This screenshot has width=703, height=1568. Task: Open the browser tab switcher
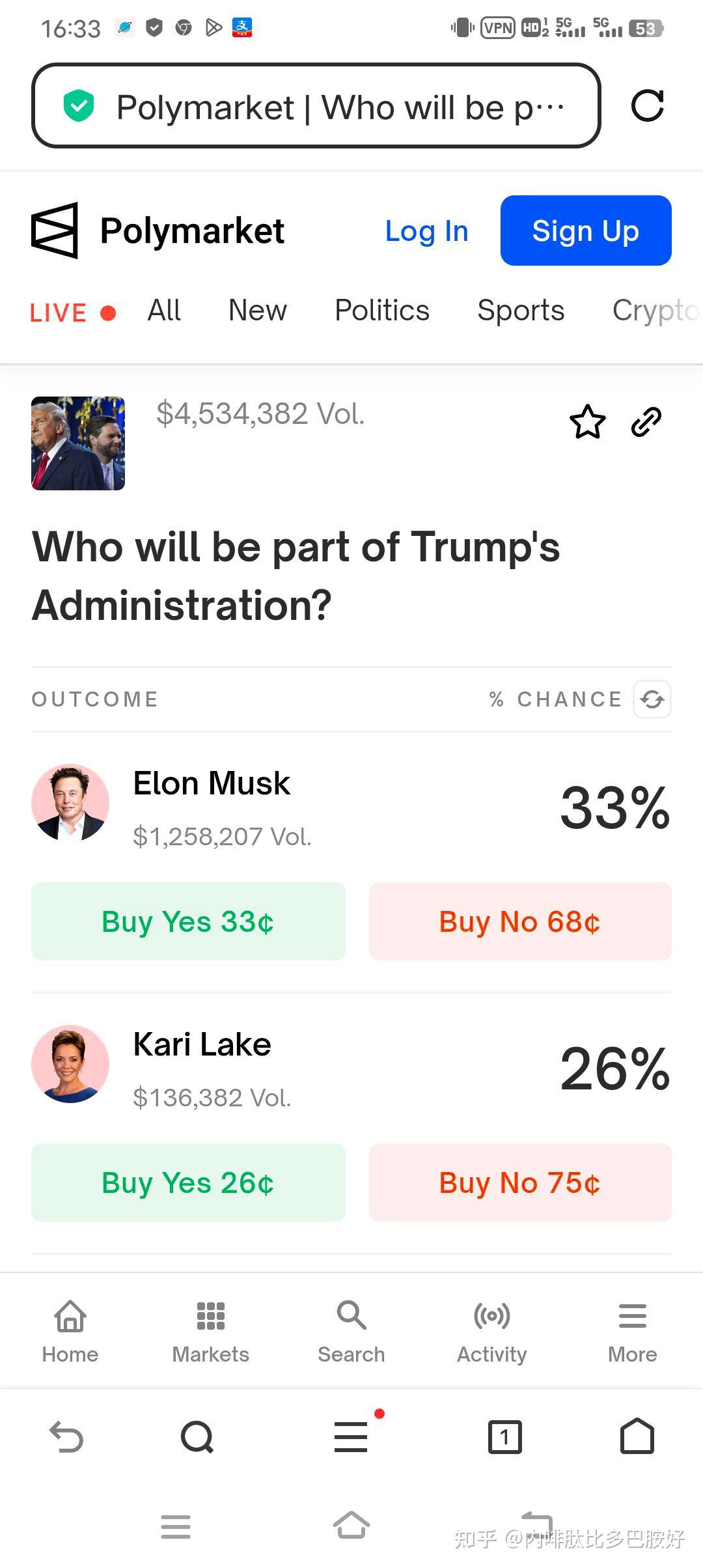(x=504, y=1437)
